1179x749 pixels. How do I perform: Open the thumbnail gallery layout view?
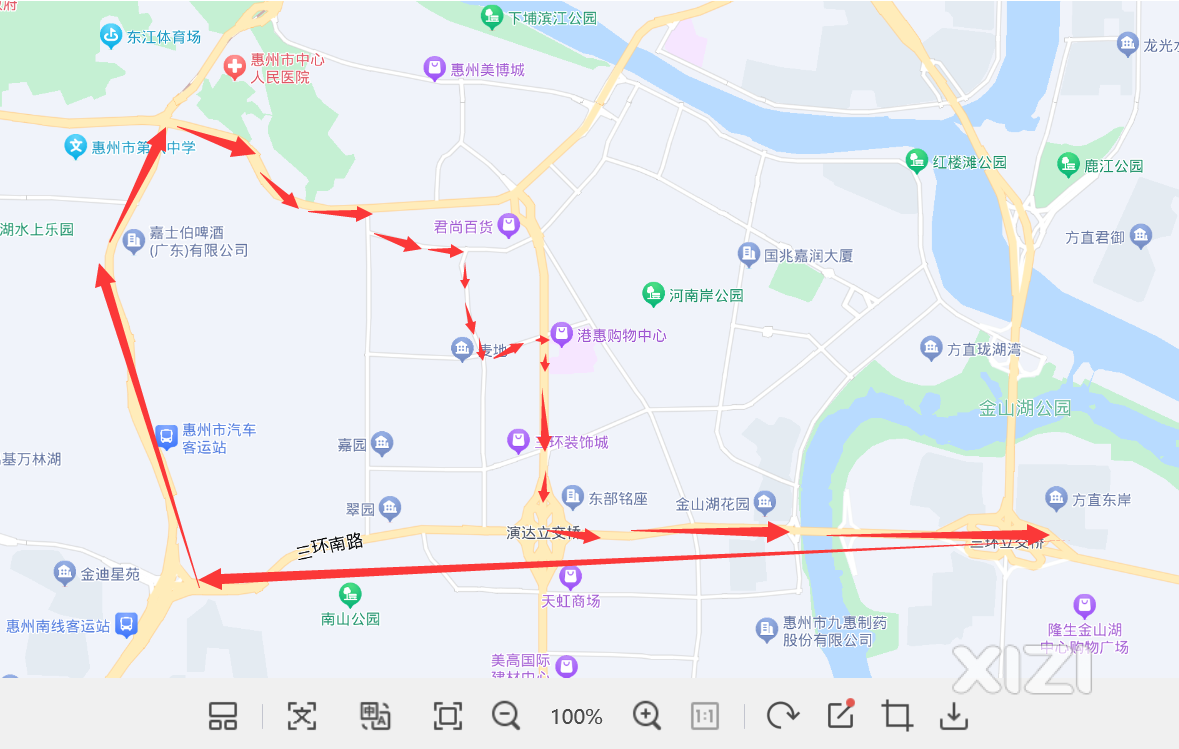222,716
